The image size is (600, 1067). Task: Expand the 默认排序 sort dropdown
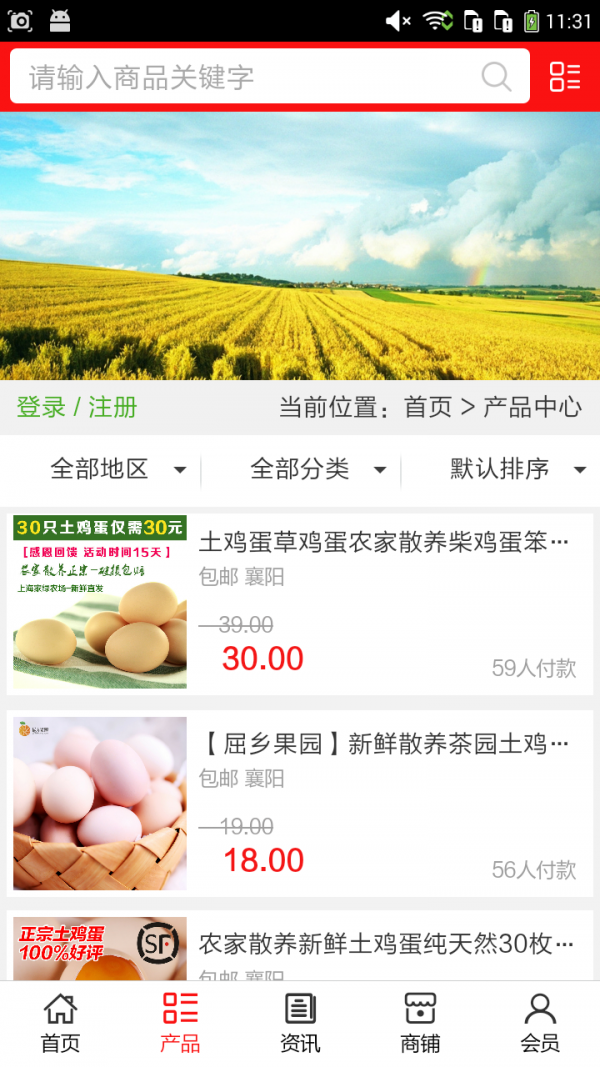[x=515, y=469]
